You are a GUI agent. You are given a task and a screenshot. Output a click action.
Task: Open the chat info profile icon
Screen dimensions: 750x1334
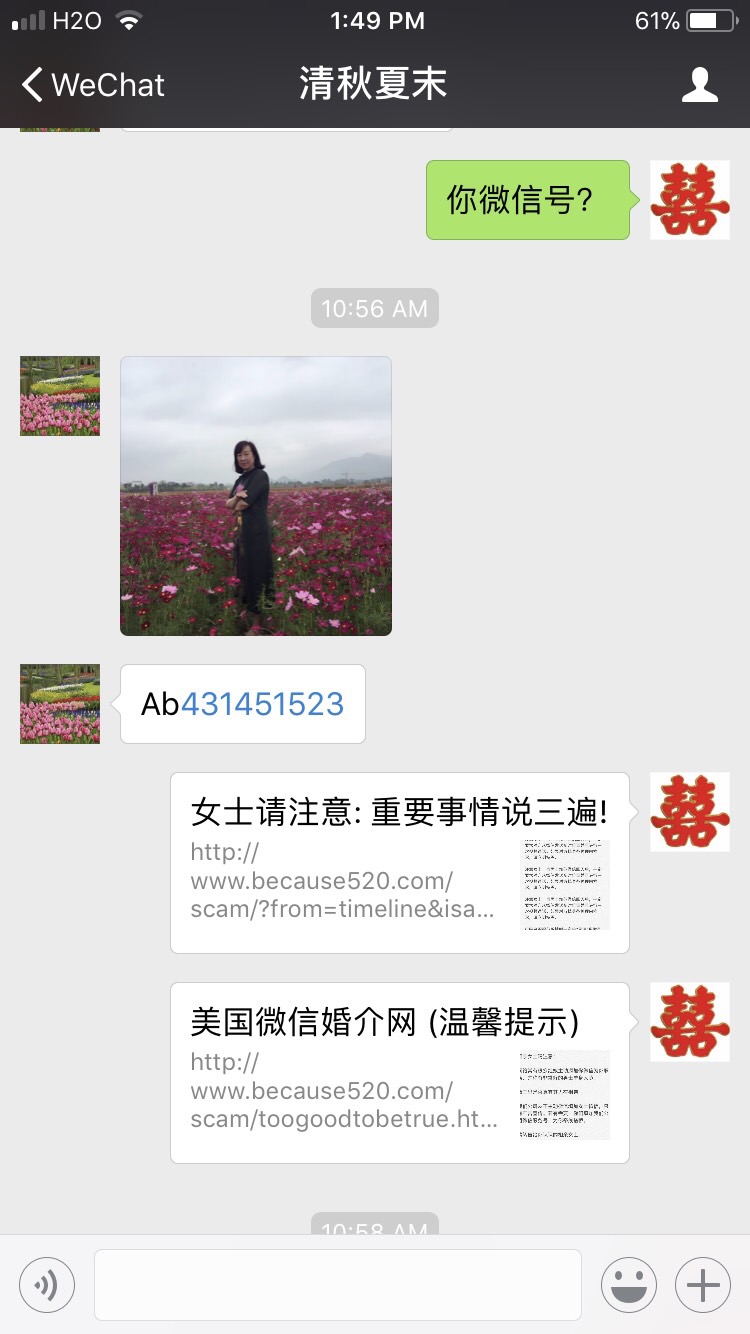tap(699, 85)
